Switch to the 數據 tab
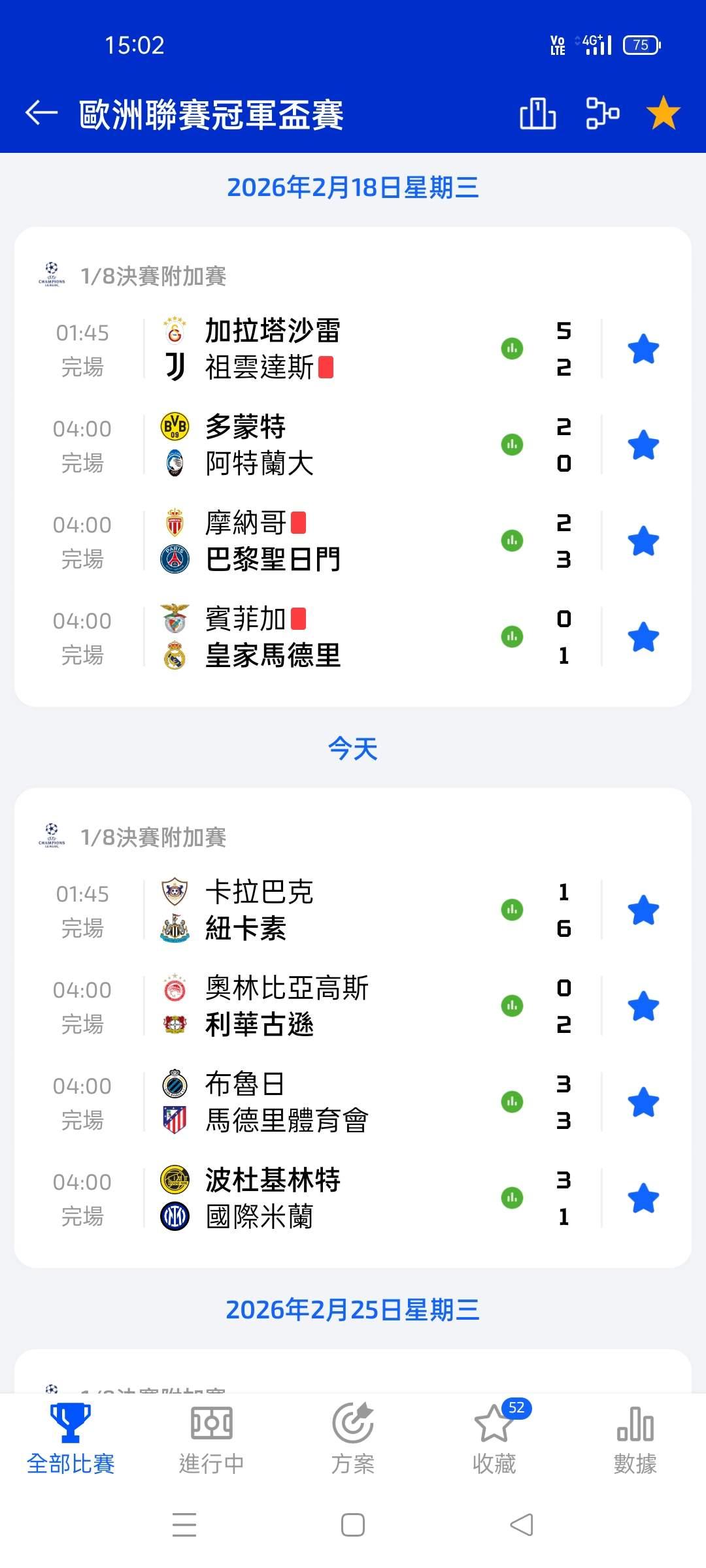The height and width of the screenshot is (1568, 706). point(635,1440)
